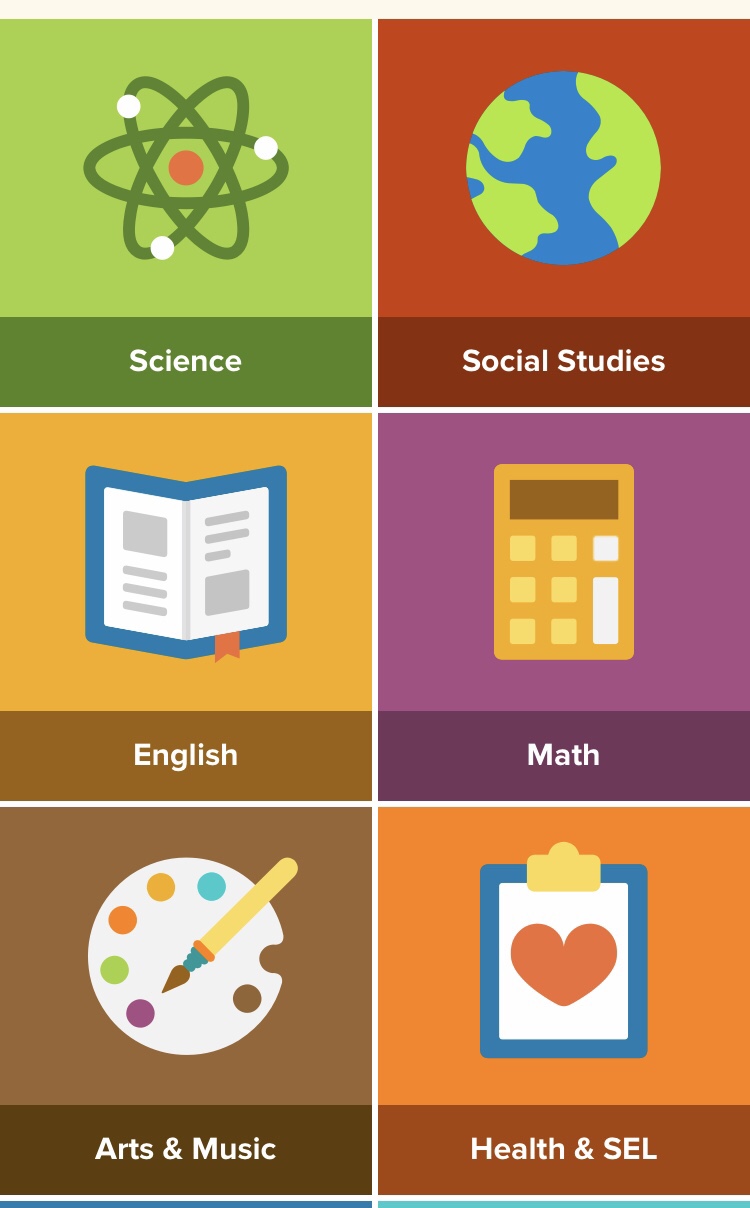
Task: Go to the Math topics
Action: (x=564, y=606)
